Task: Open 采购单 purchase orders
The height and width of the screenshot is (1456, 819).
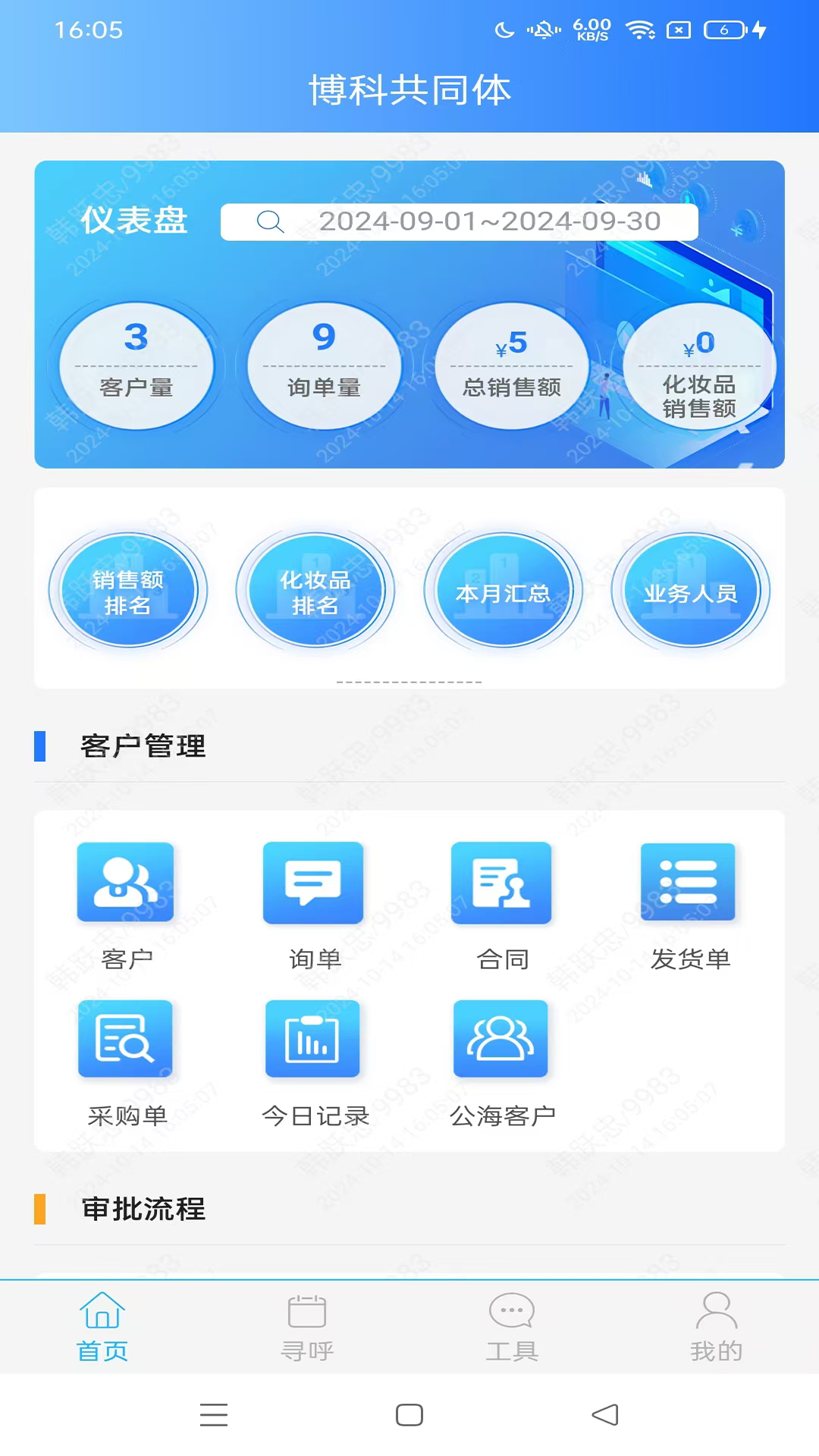Action: (126, 1062)
